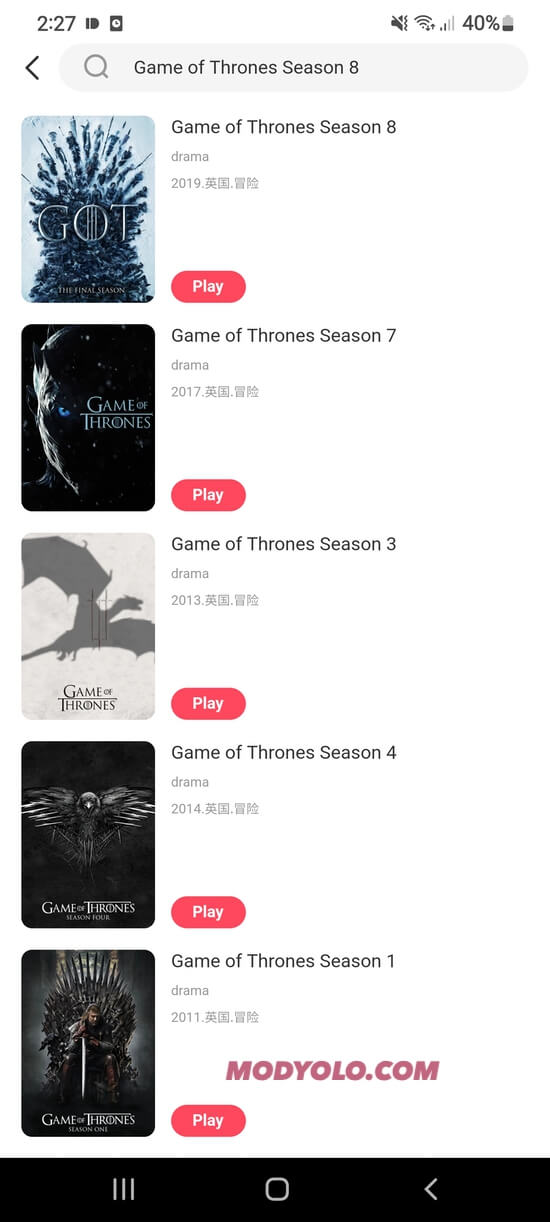
Task: Tap the search field with Game of Thrones Season 8
Action: coord(293,68)
